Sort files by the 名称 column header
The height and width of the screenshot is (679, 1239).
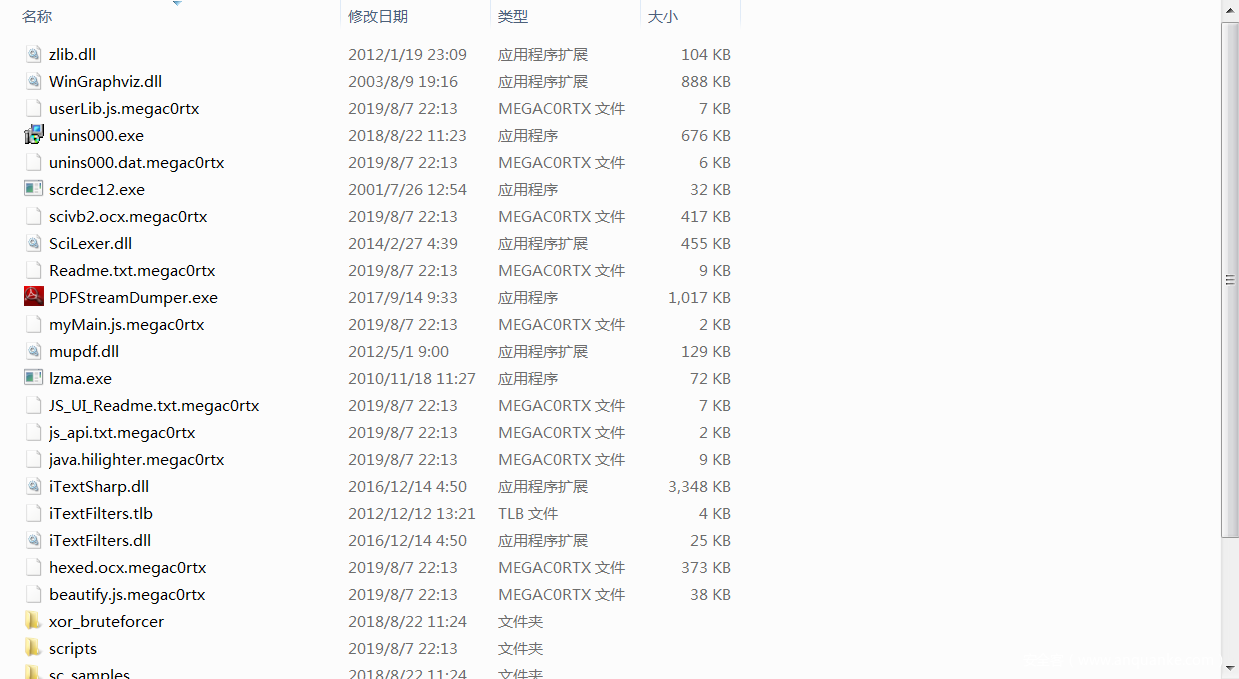pos(37,17)
